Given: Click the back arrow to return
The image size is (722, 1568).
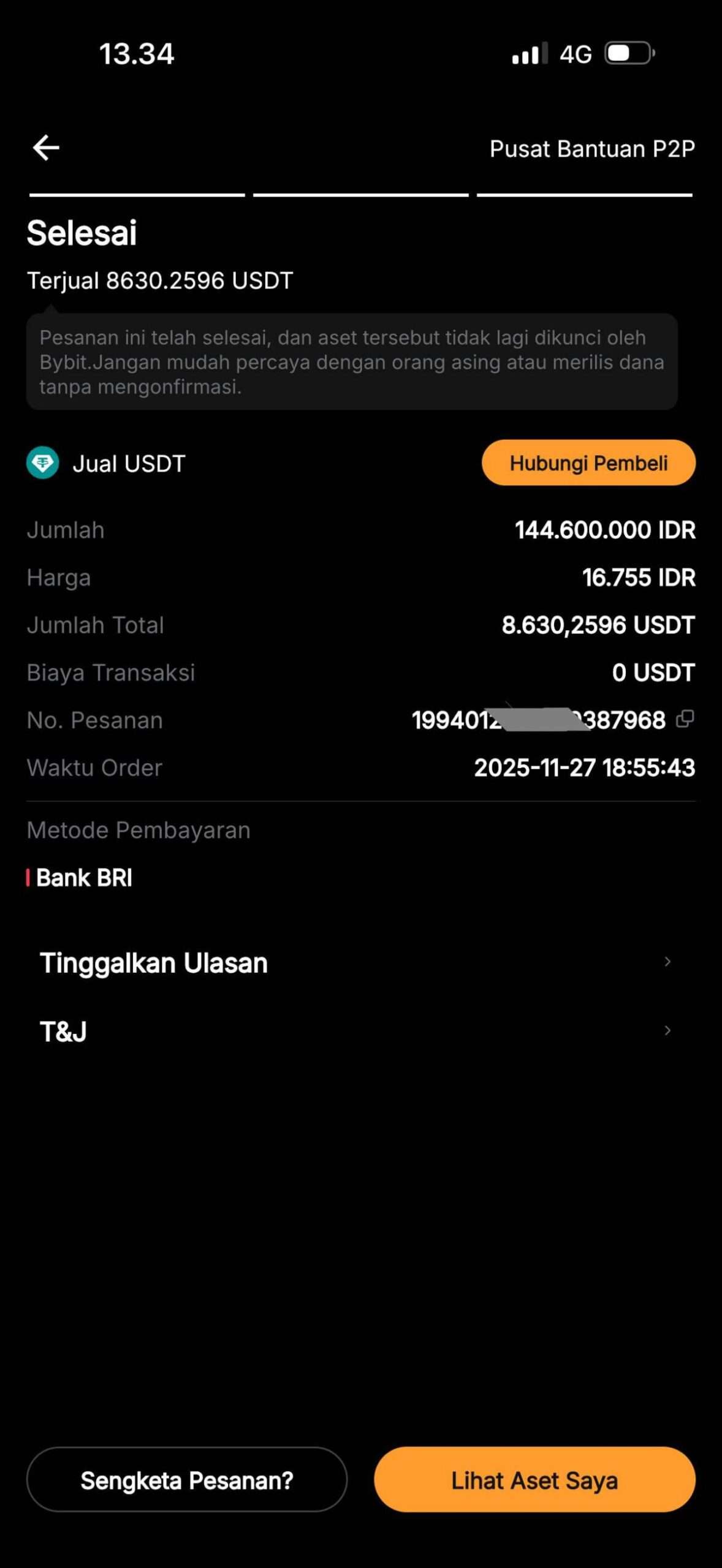Looking at the screenshot, I should pos(45,147).
